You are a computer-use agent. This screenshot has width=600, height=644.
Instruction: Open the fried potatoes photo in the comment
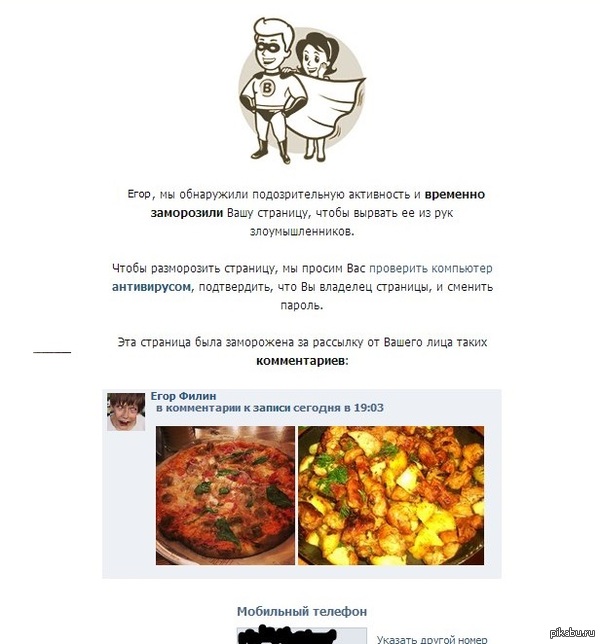coord(391,494)
